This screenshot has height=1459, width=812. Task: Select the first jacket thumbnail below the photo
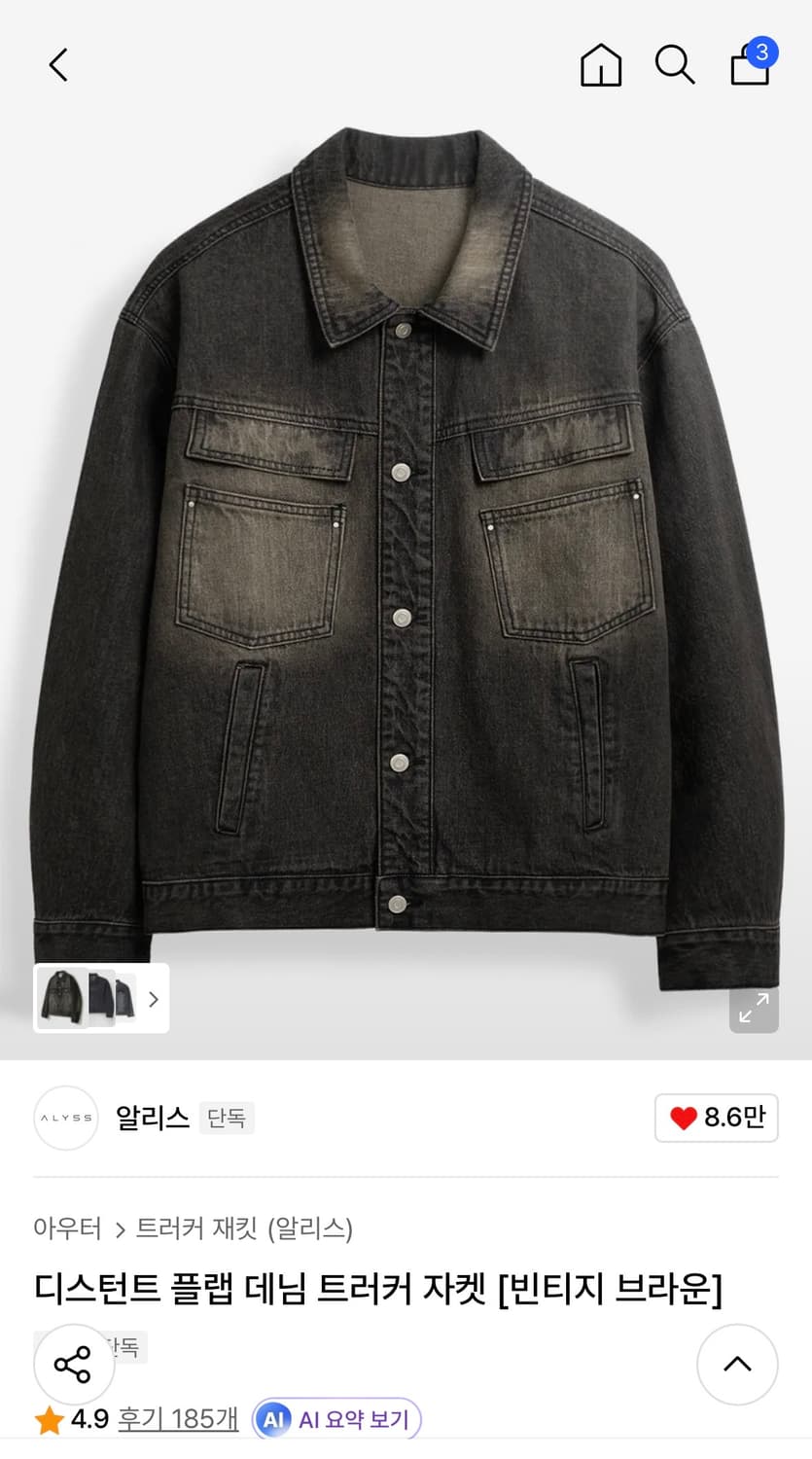click(x=60, y=999)
